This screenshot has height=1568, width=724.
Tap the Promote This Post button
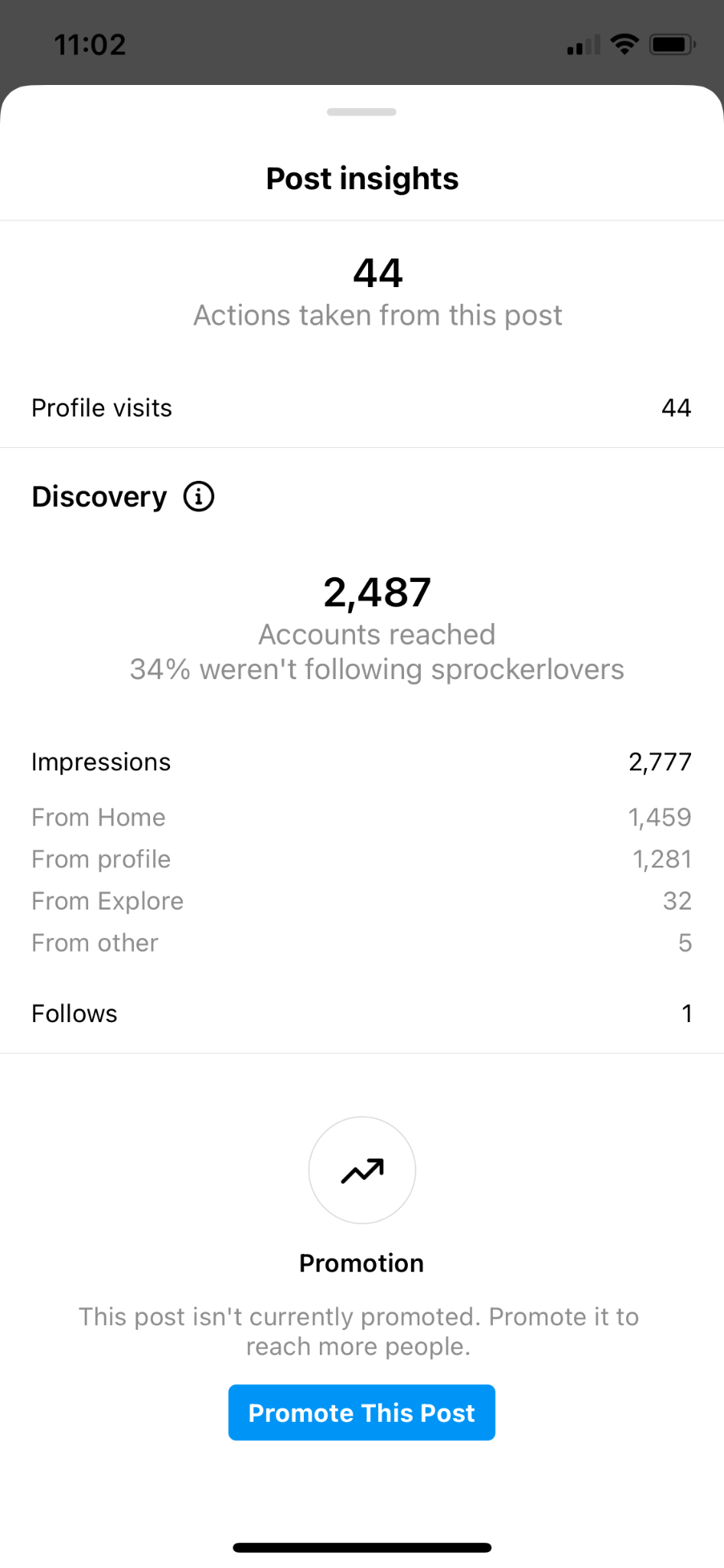(361, 1413)
